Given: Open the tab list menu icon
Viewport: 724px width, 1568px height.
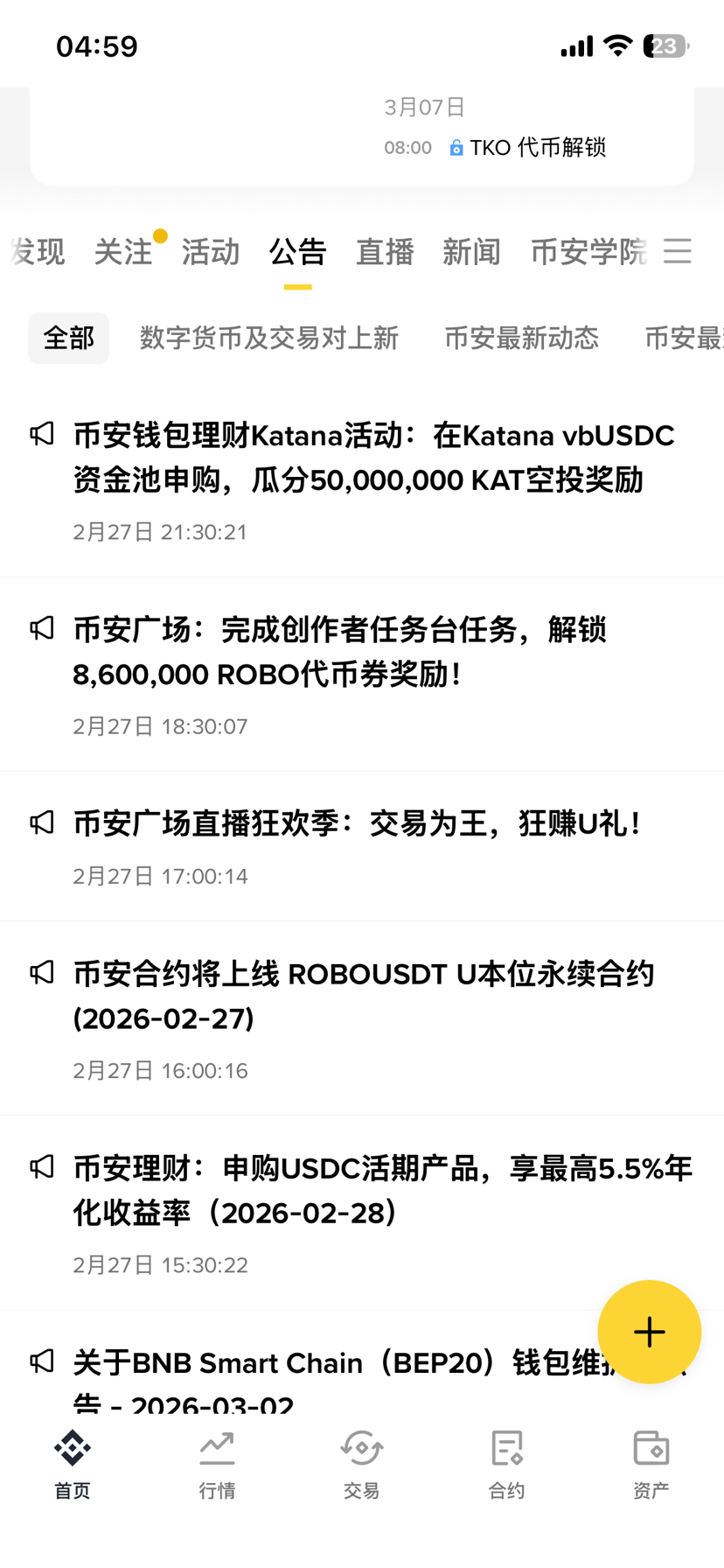Looking at the screenshot, I should (x=677, y=252).
